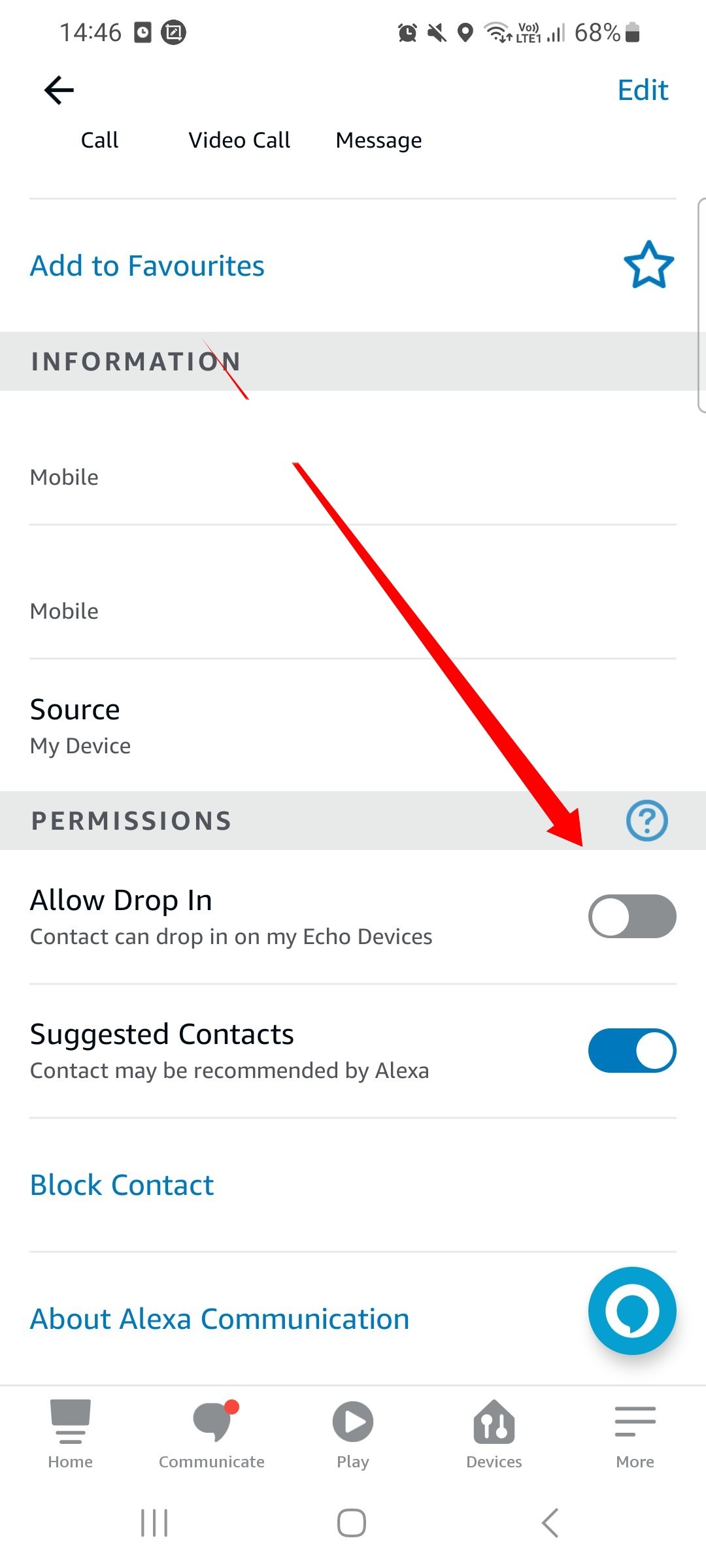Screen dimensions: 706x1568
Task: Select Block Contact
Action: click(122, 1184)
